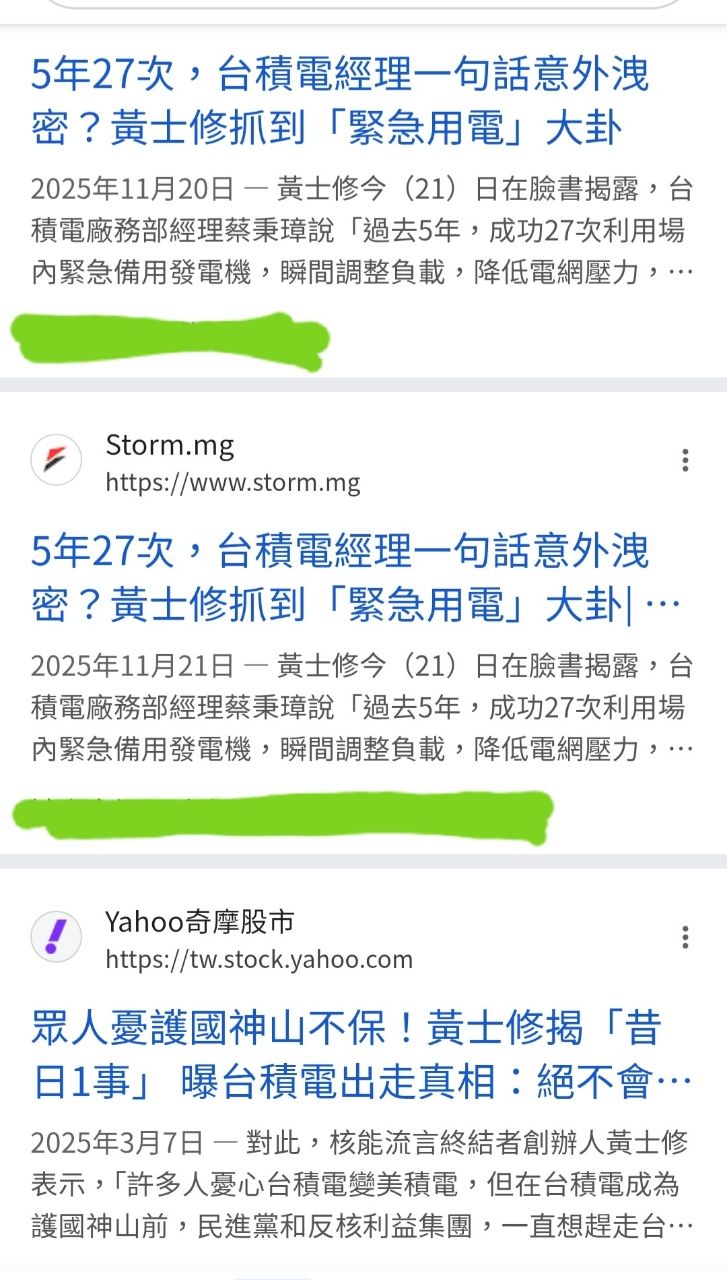Visit the Yahoo奇摩股市 source link

[x=258, y=960]
